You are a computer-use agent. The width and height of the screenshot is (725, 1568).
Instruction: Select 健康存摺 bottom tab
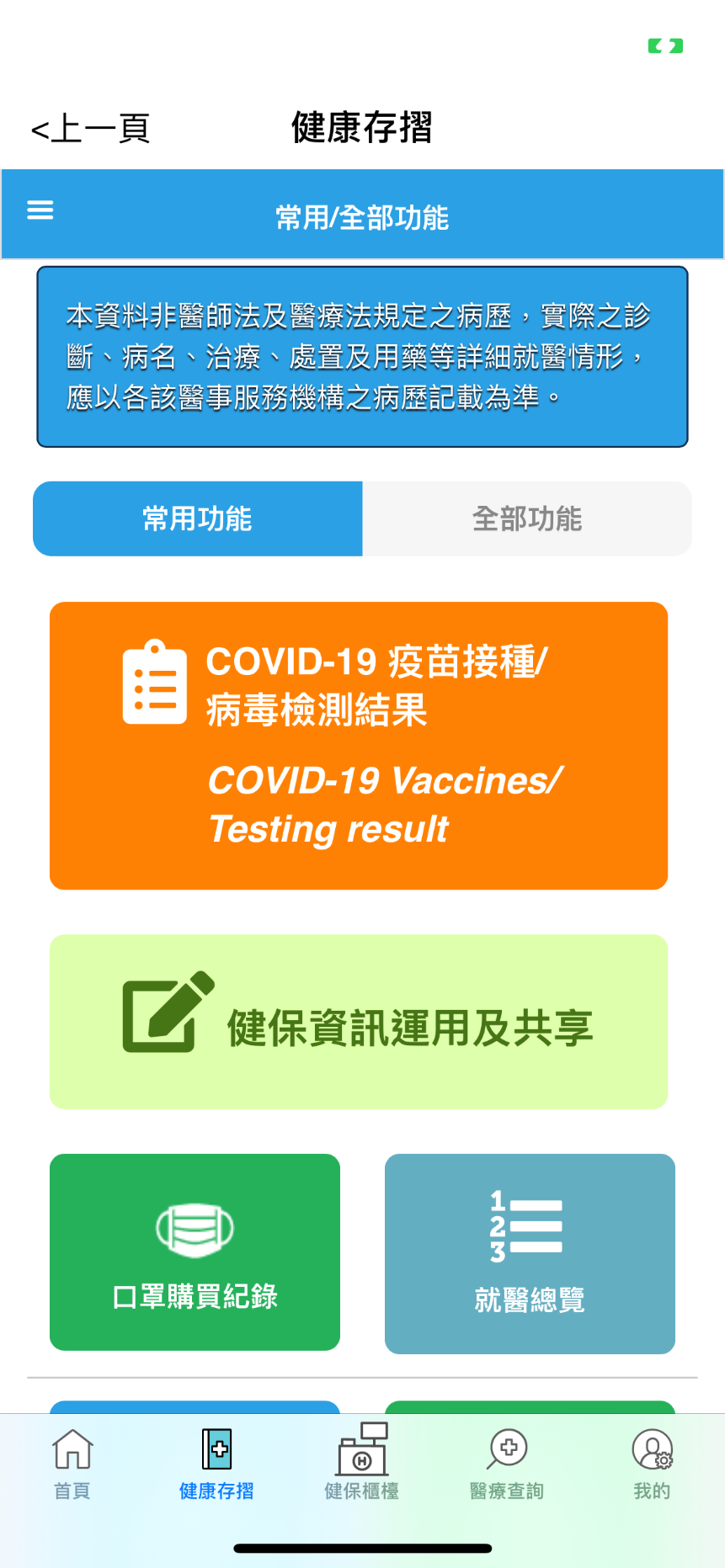click(216, 1464)
